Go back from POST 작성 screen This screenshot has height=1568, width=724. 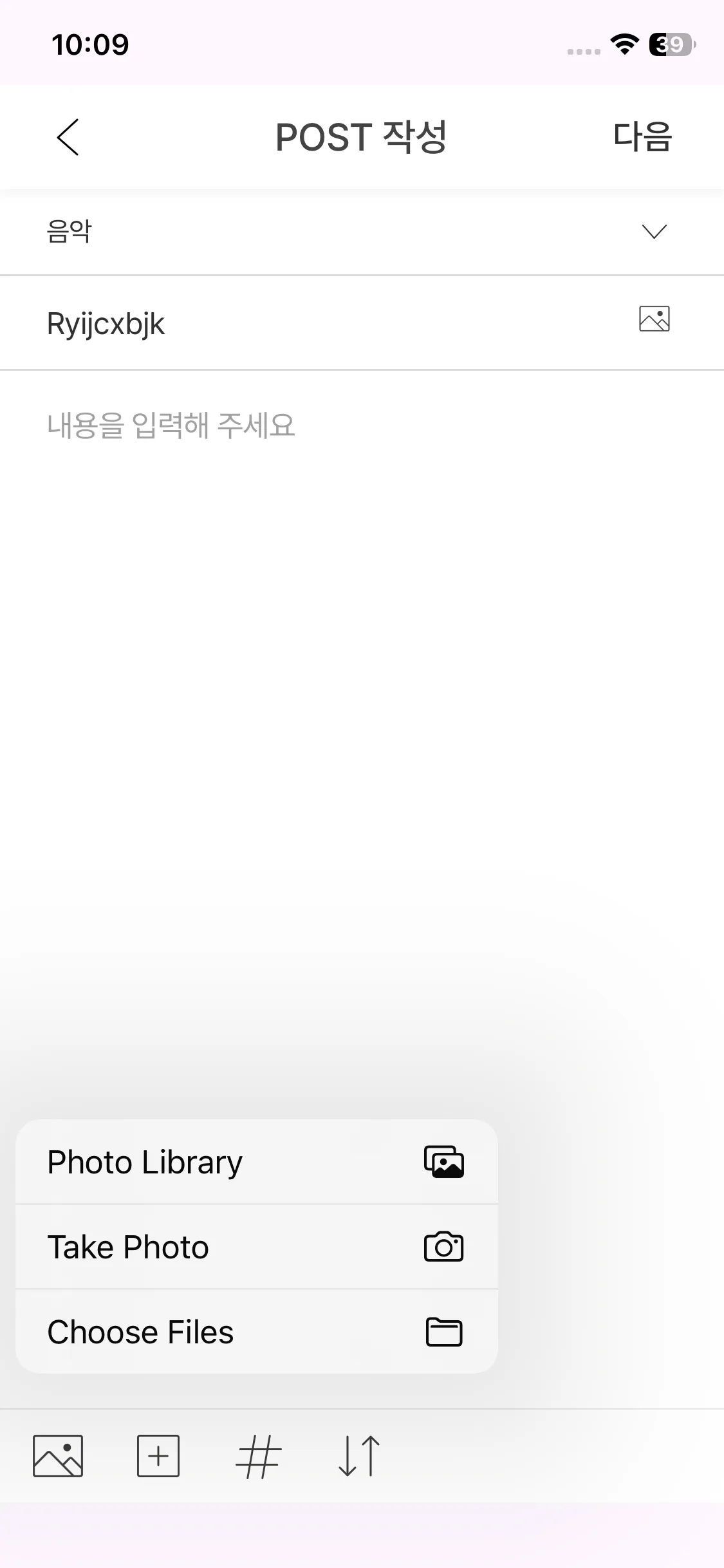68,137
